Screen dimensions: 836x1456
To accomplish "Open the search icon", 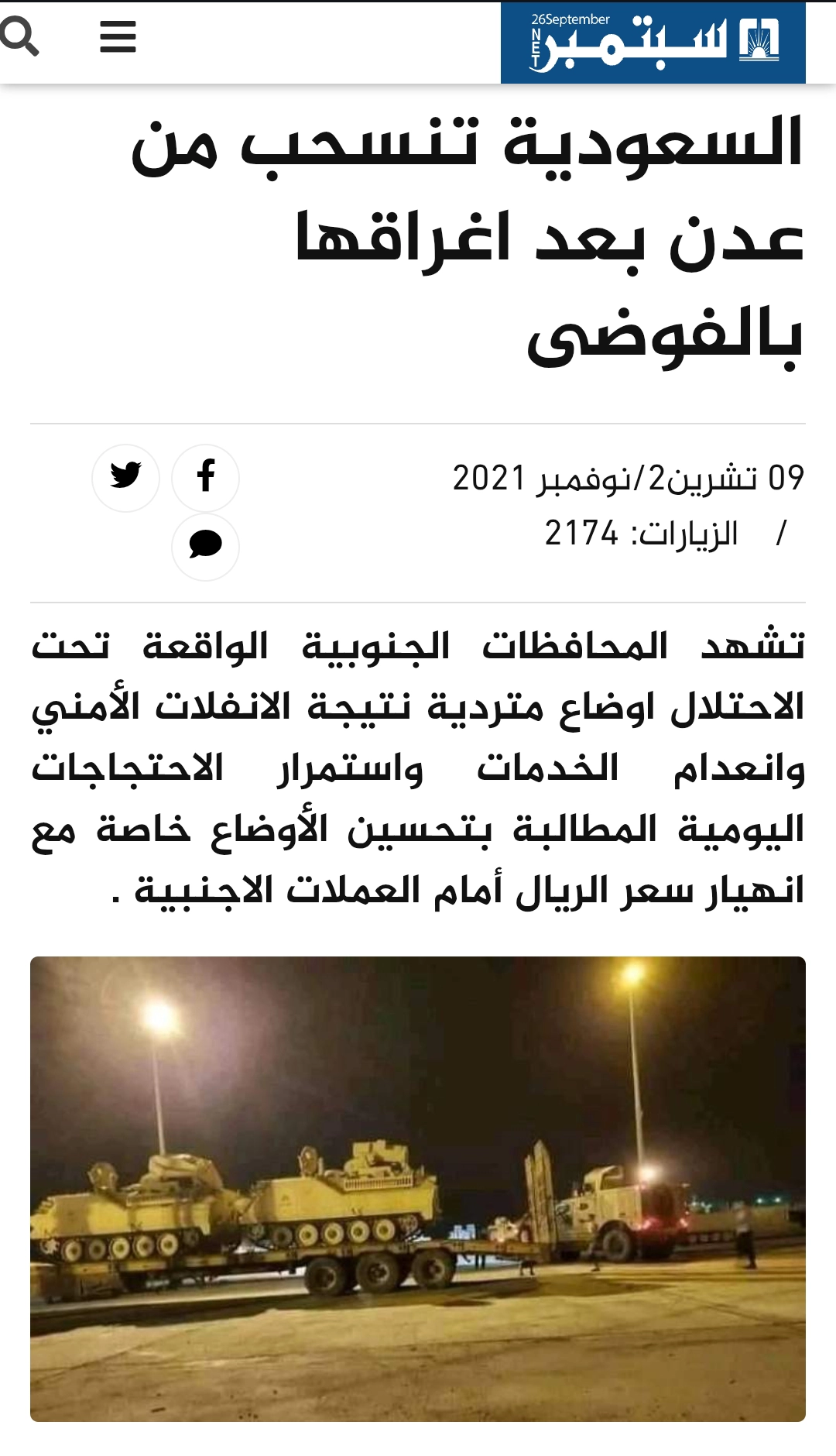I will point(19,36).
